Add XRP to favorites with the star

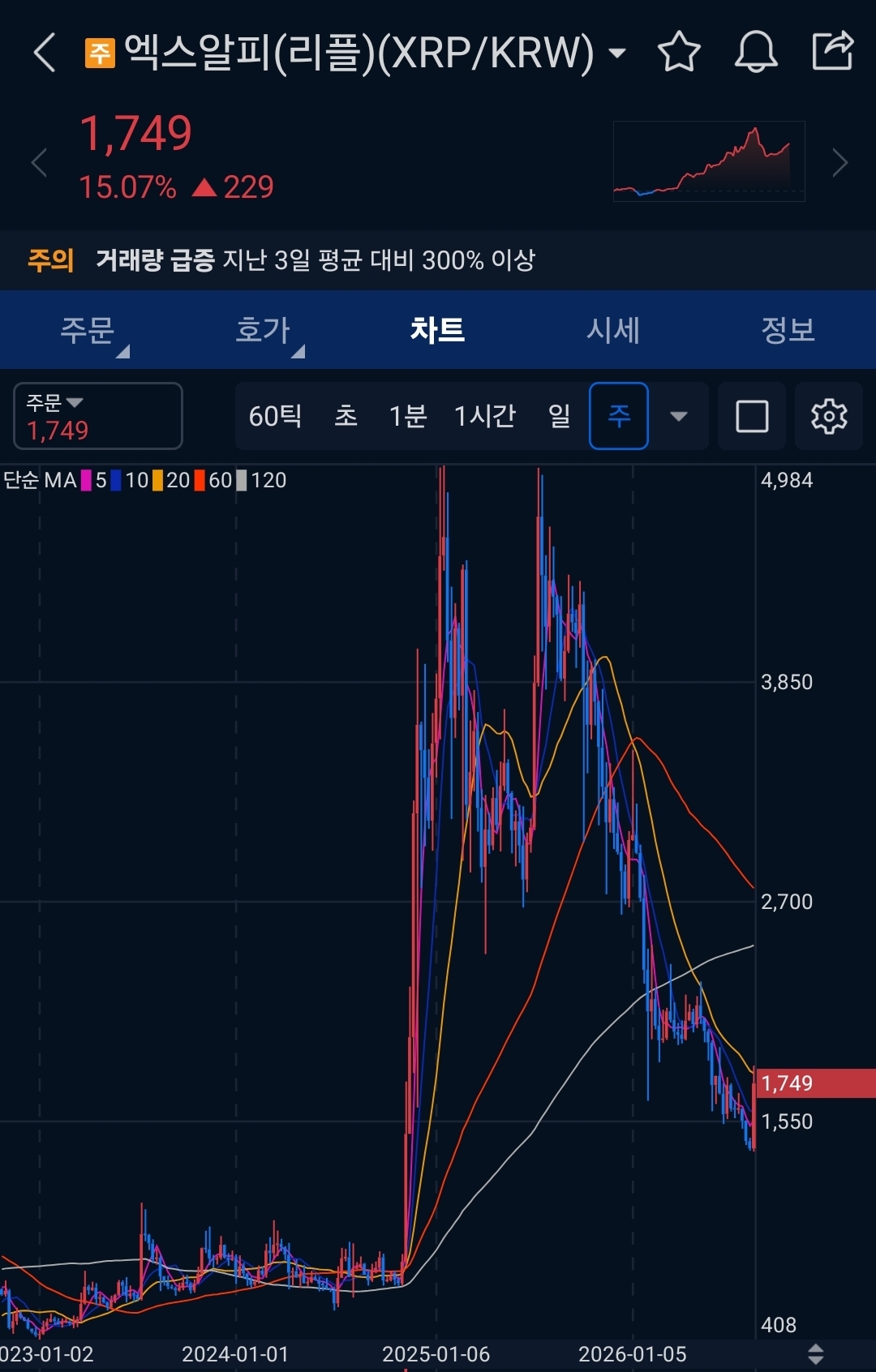pos(679,53)
